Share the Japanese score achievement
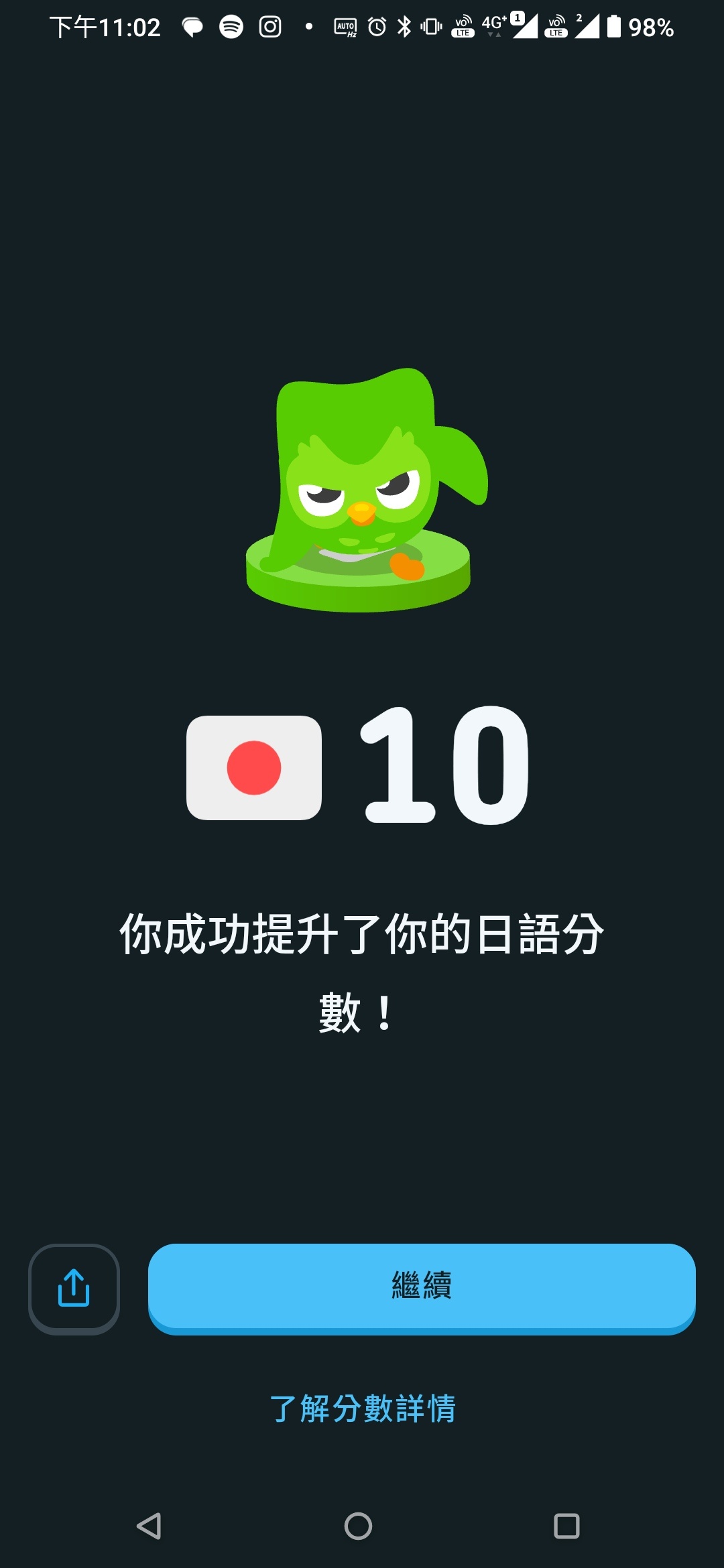Image resolution: width=724 pixels, height=1568 pixels. [x=74, y=1289]
